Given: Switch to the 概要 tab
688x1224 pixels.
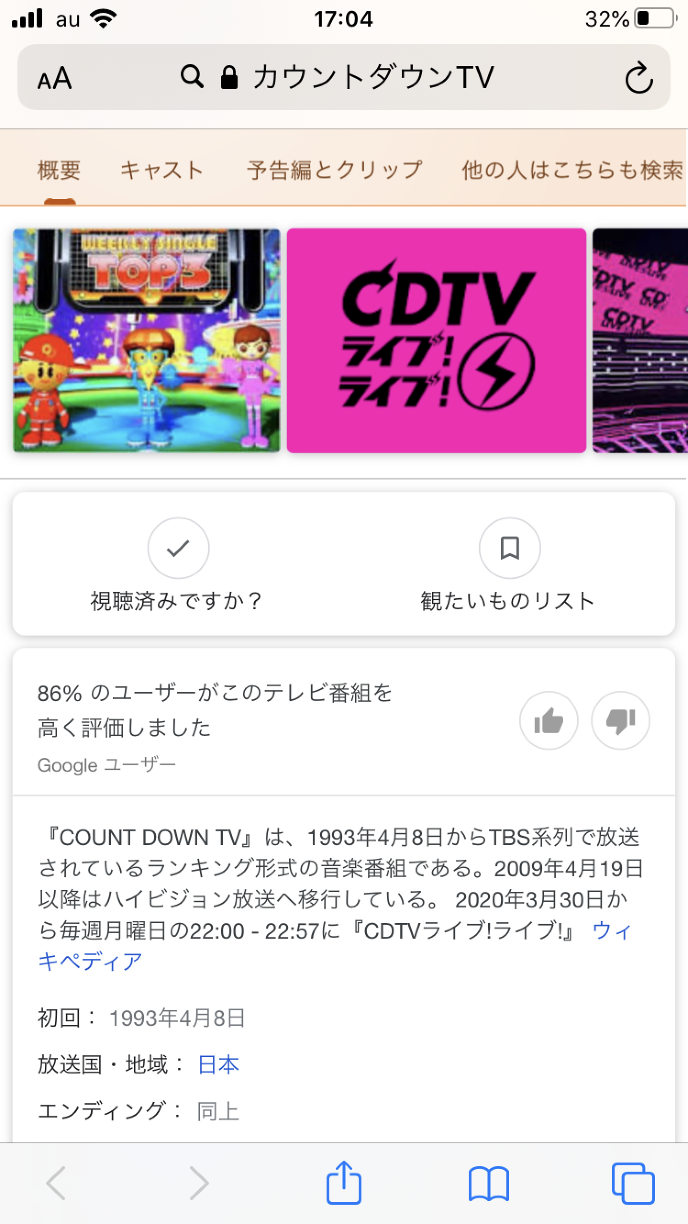Looking at the screenshot, I should pos(59,170).
